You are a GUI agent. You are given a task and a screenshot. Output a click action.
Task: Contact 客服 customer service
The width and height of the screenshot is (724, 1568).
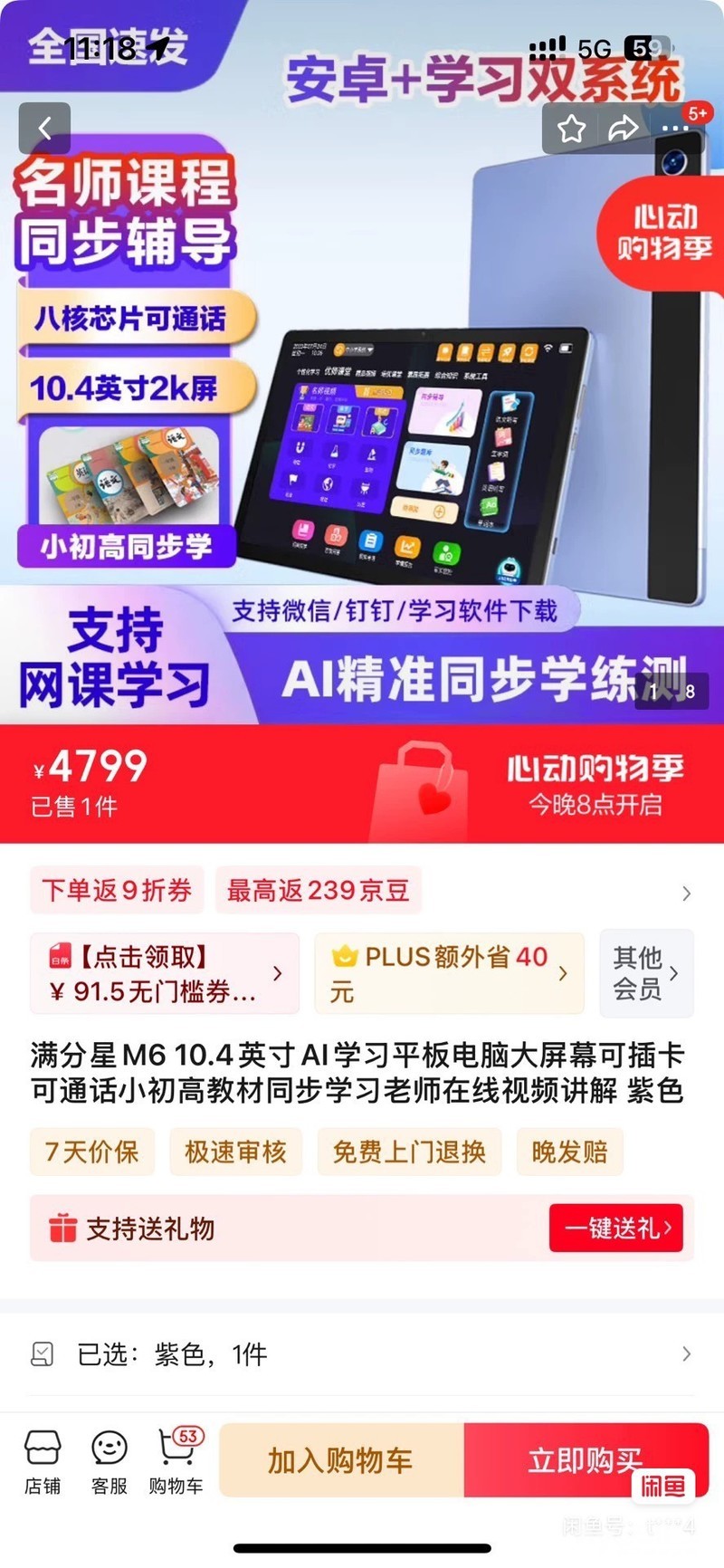click(x=110, y=1461)
